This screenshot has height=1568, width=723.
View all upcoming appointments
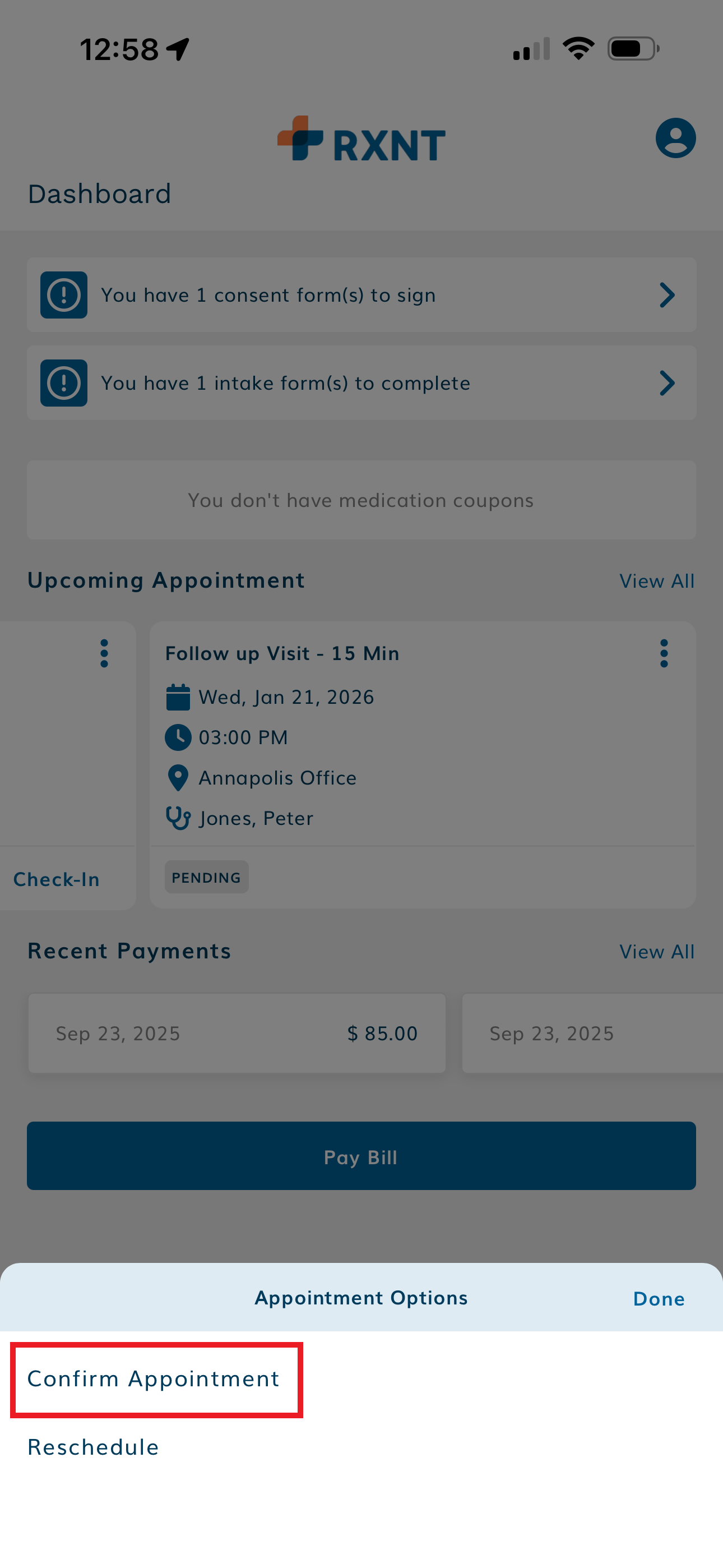click(x=656, y=582)
